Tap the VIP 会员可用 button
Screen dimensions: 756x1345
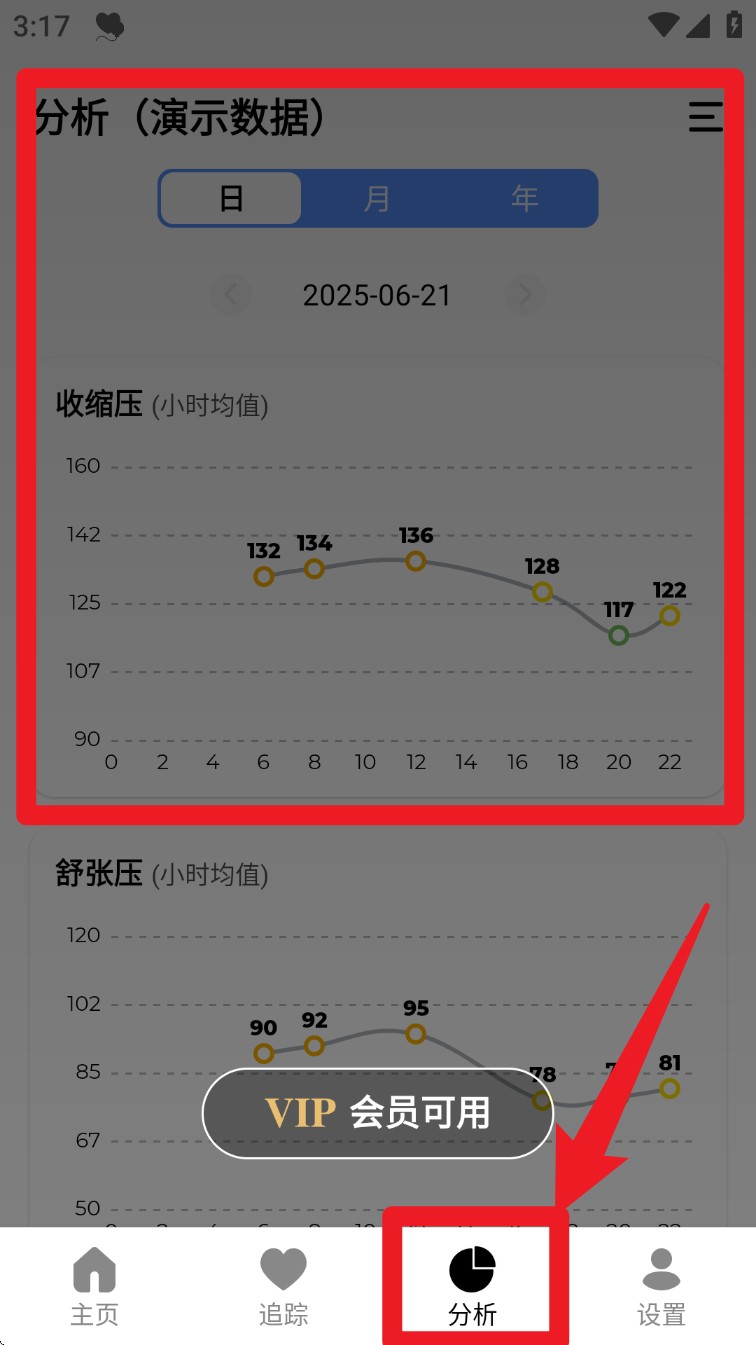click(378, 1112)
